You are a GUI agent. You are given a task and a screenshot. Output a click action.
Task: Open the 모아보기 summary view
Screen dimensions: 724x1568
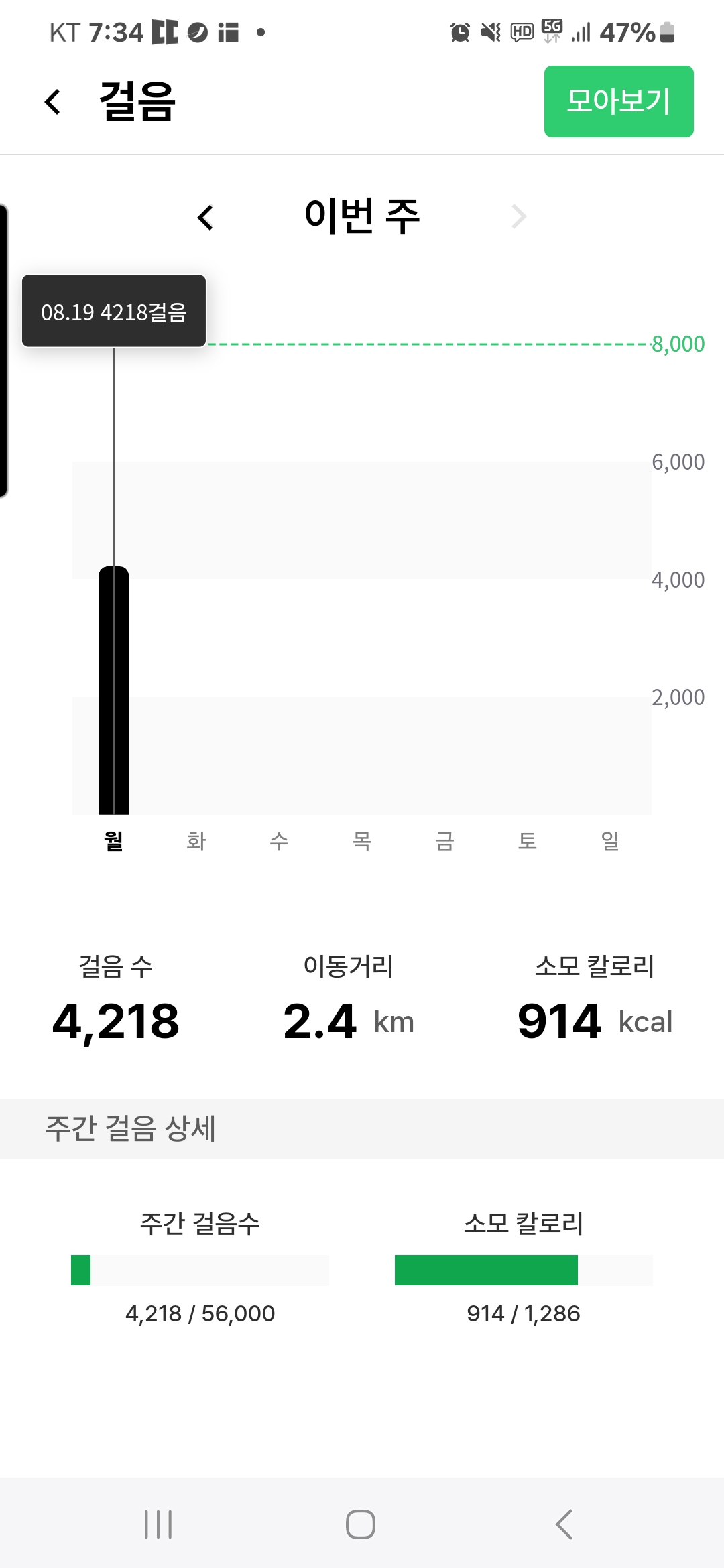click(x=618, y=102)
